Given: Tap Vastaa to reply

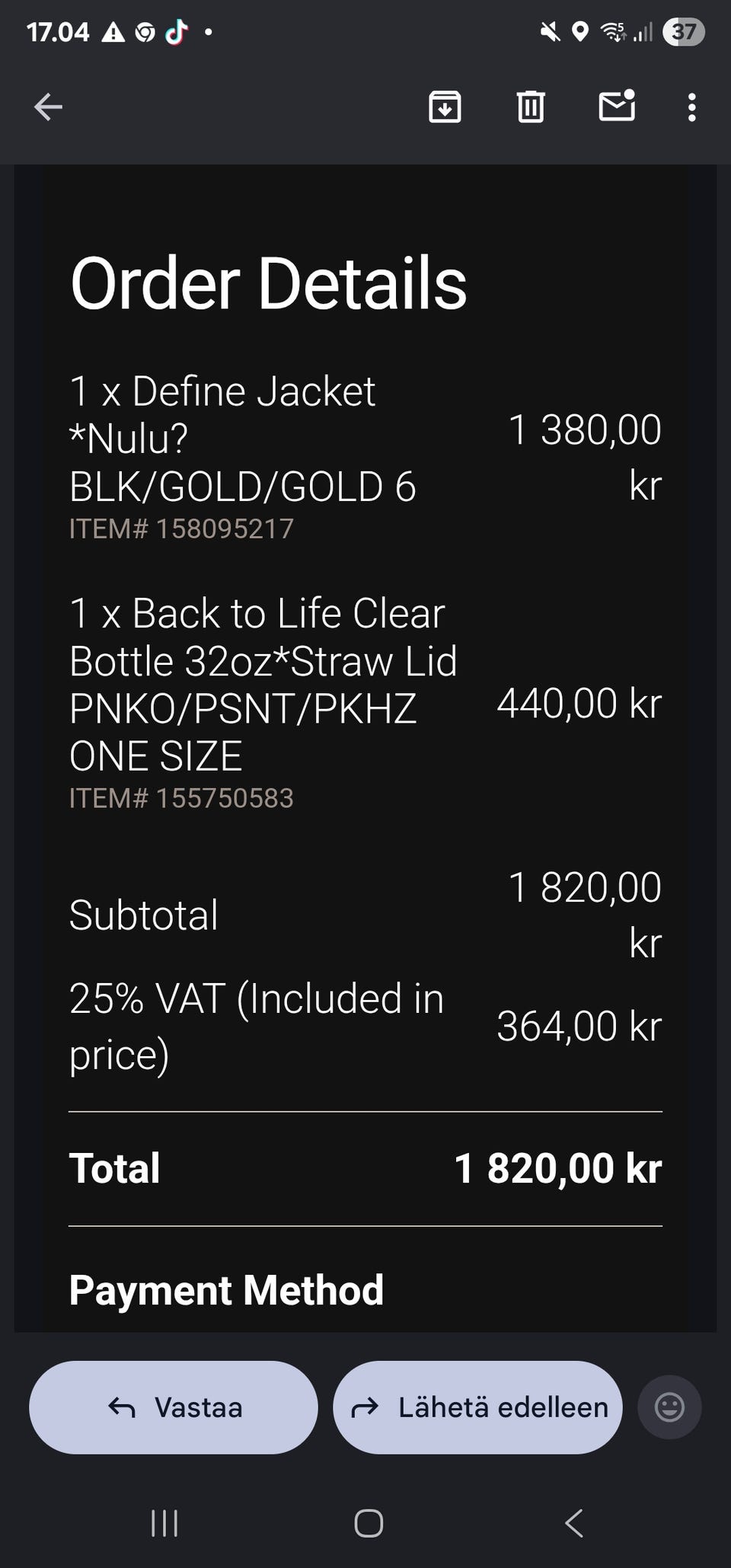Looking at the screenshot, I should click(x=174, y=1407).
